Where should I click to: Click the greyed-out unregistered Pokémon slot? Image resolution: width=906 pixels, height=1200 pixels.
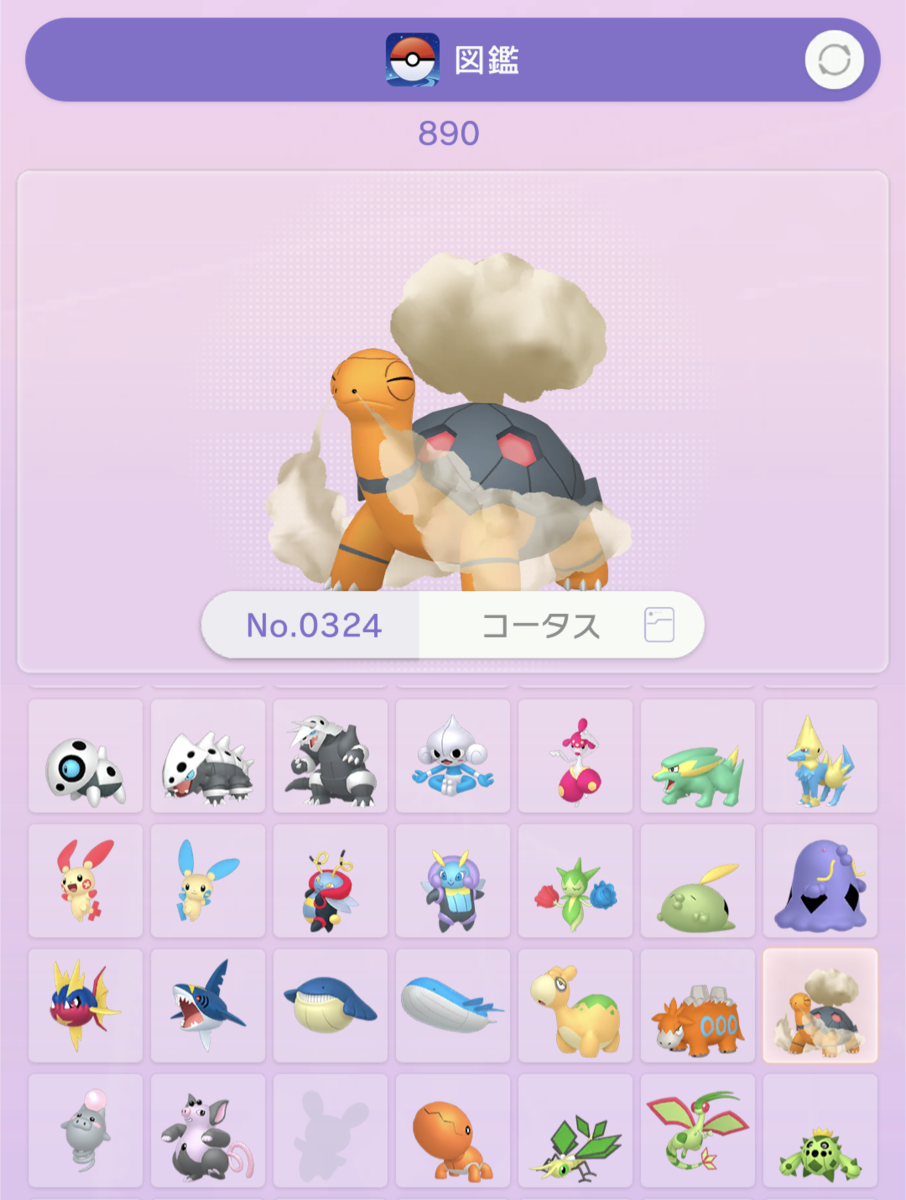(330, 1130)
